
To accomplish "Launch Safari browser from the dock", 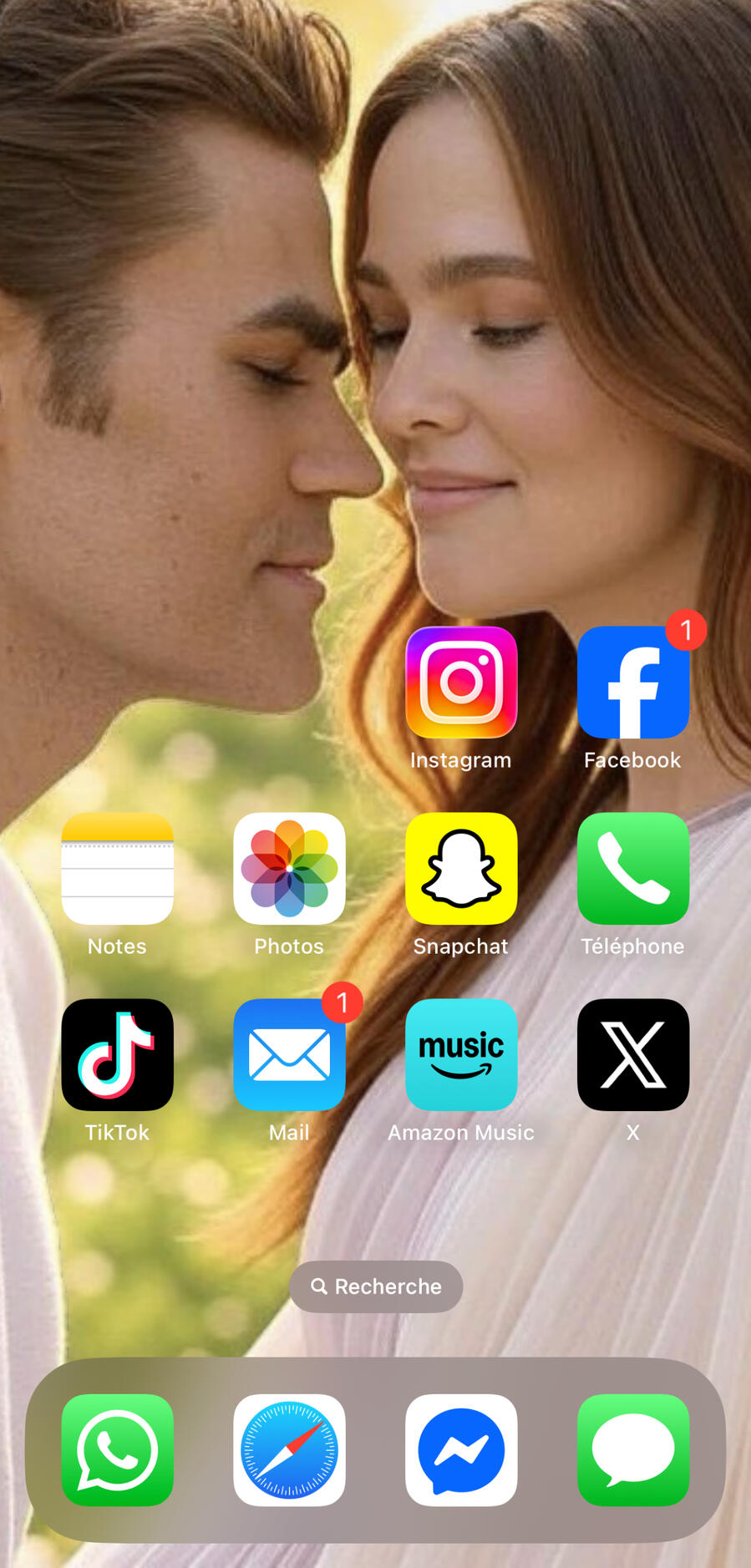I will 289,1450.
